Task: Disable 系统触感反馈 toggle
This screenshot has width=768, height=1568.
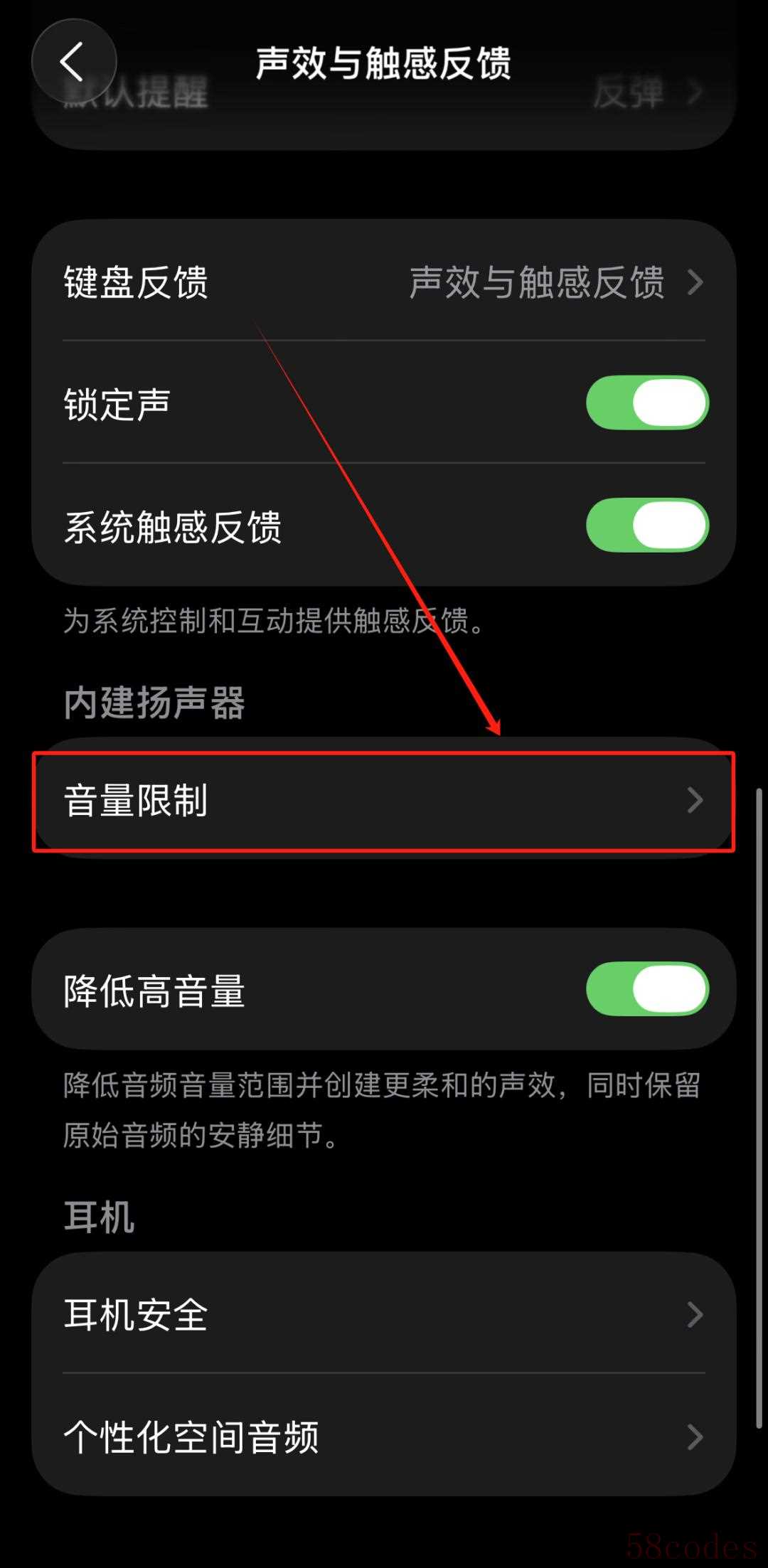Action: 646,526
